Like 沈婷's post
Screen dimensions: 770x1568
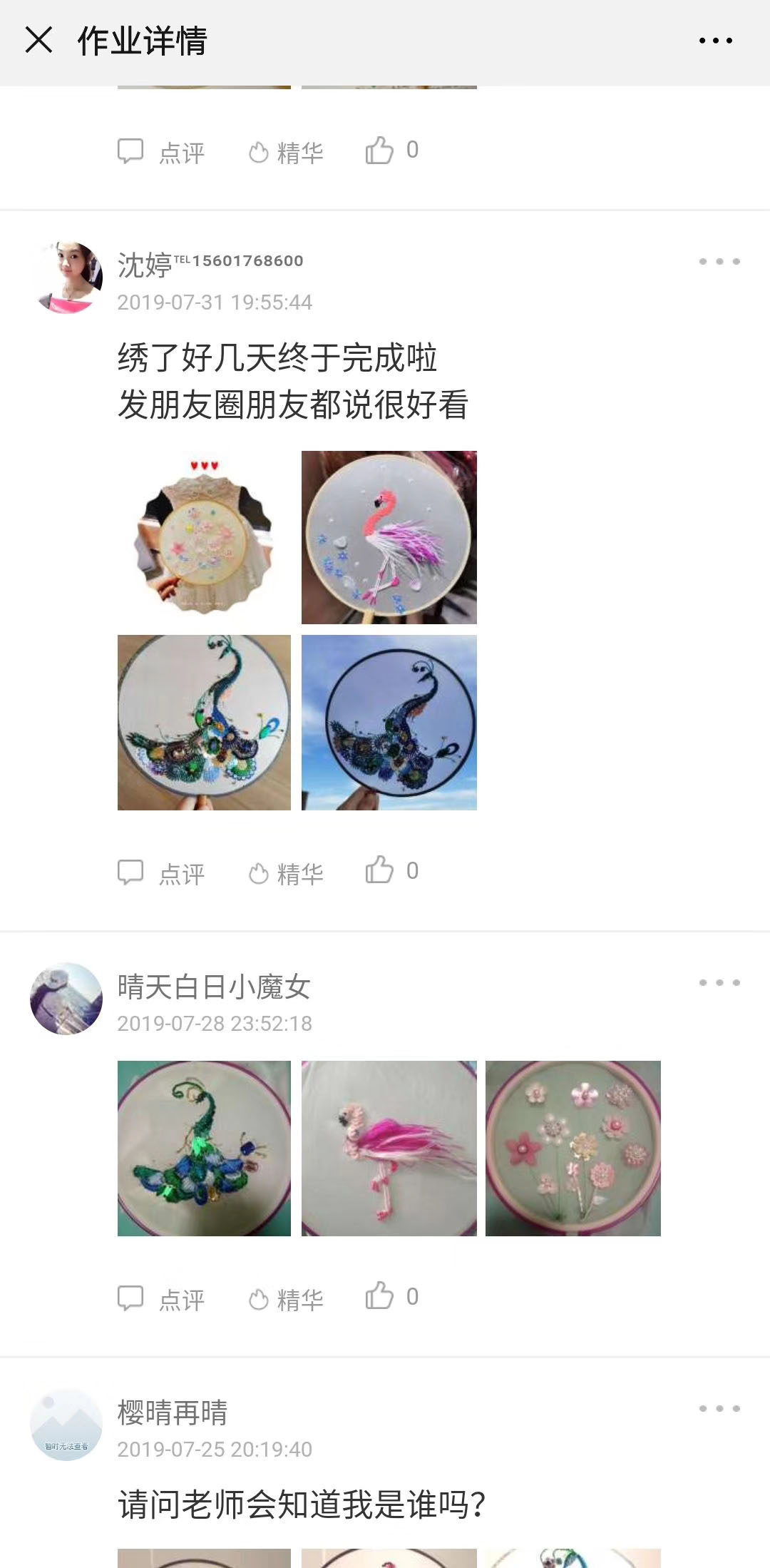tap(391, 870)
